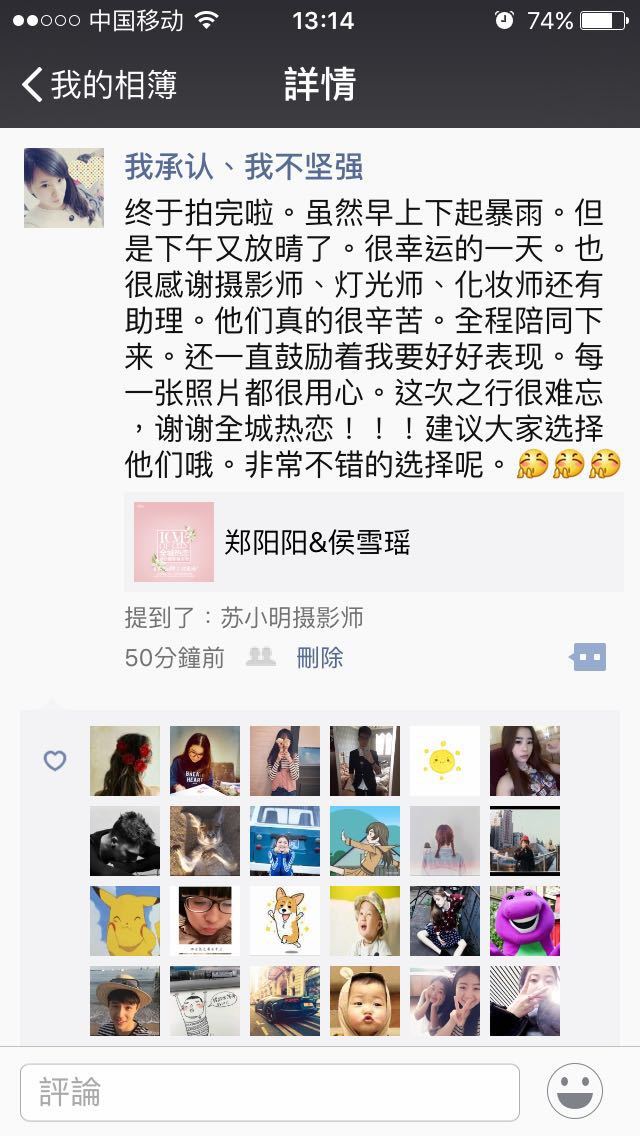View the post's visibility audience icon

[x=261, y=657]
